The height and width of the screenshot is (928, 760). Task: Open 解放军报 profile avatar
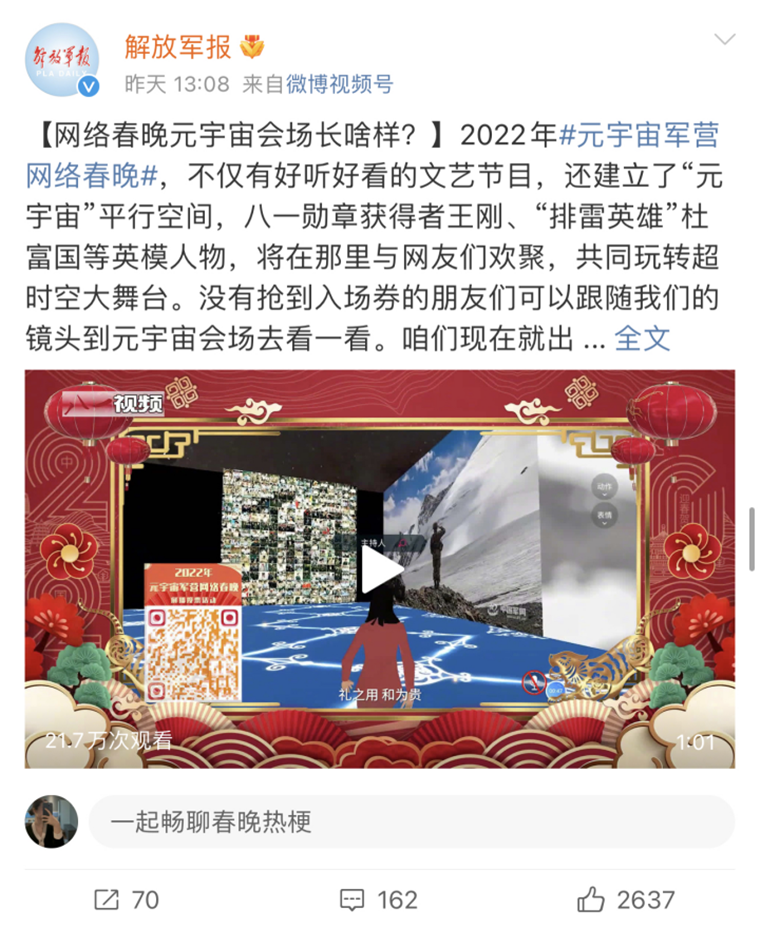tap(62, 60)
